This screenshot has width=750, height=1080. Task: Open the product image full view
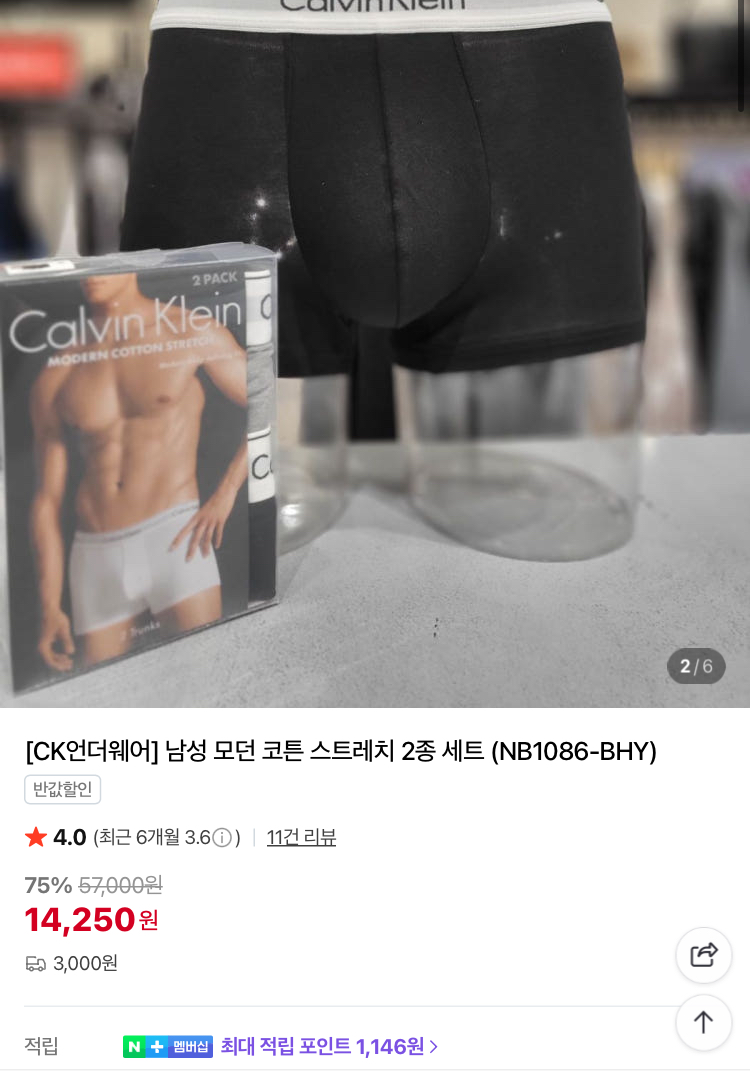click(x=375, y=353)
